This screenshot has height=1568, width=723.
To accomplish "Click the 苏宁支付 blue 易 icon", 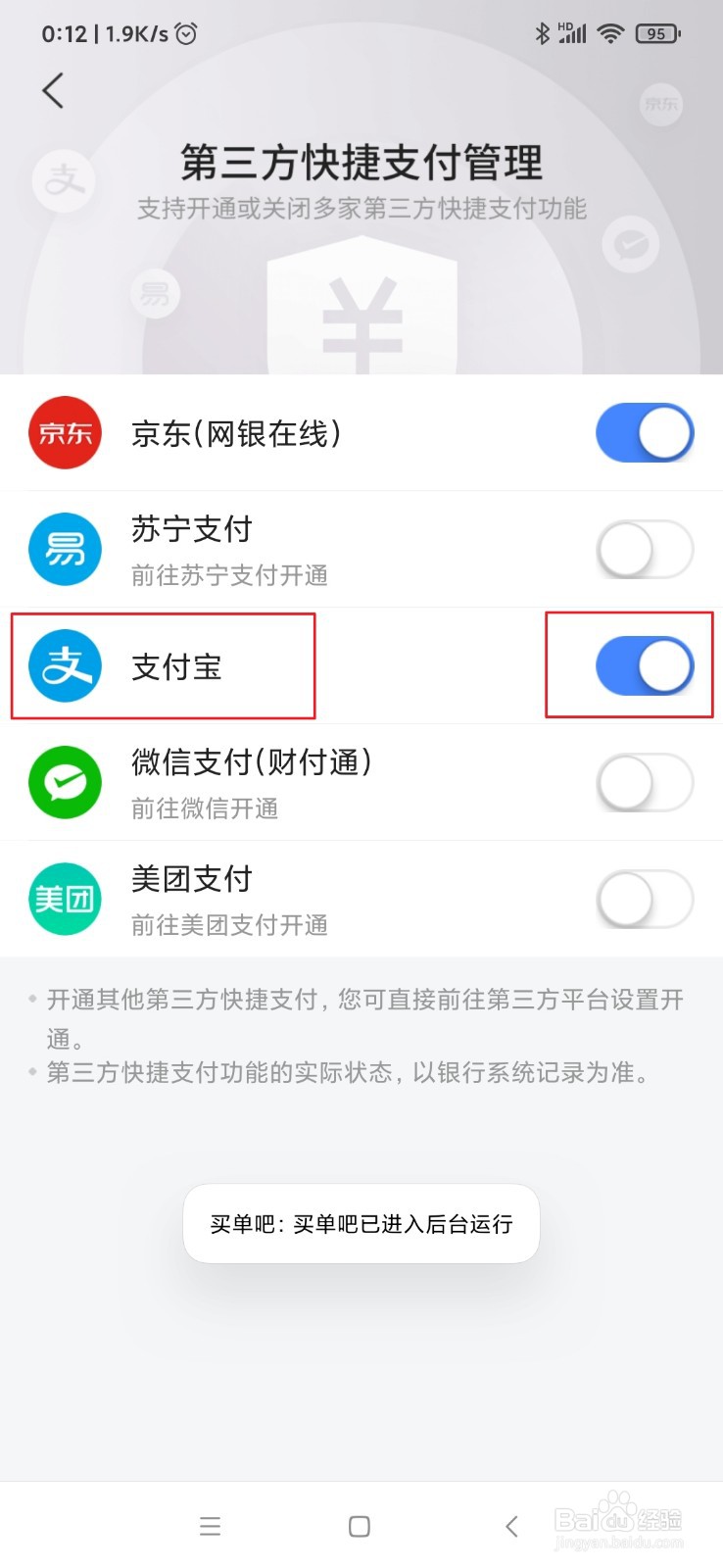I will 65,549.
